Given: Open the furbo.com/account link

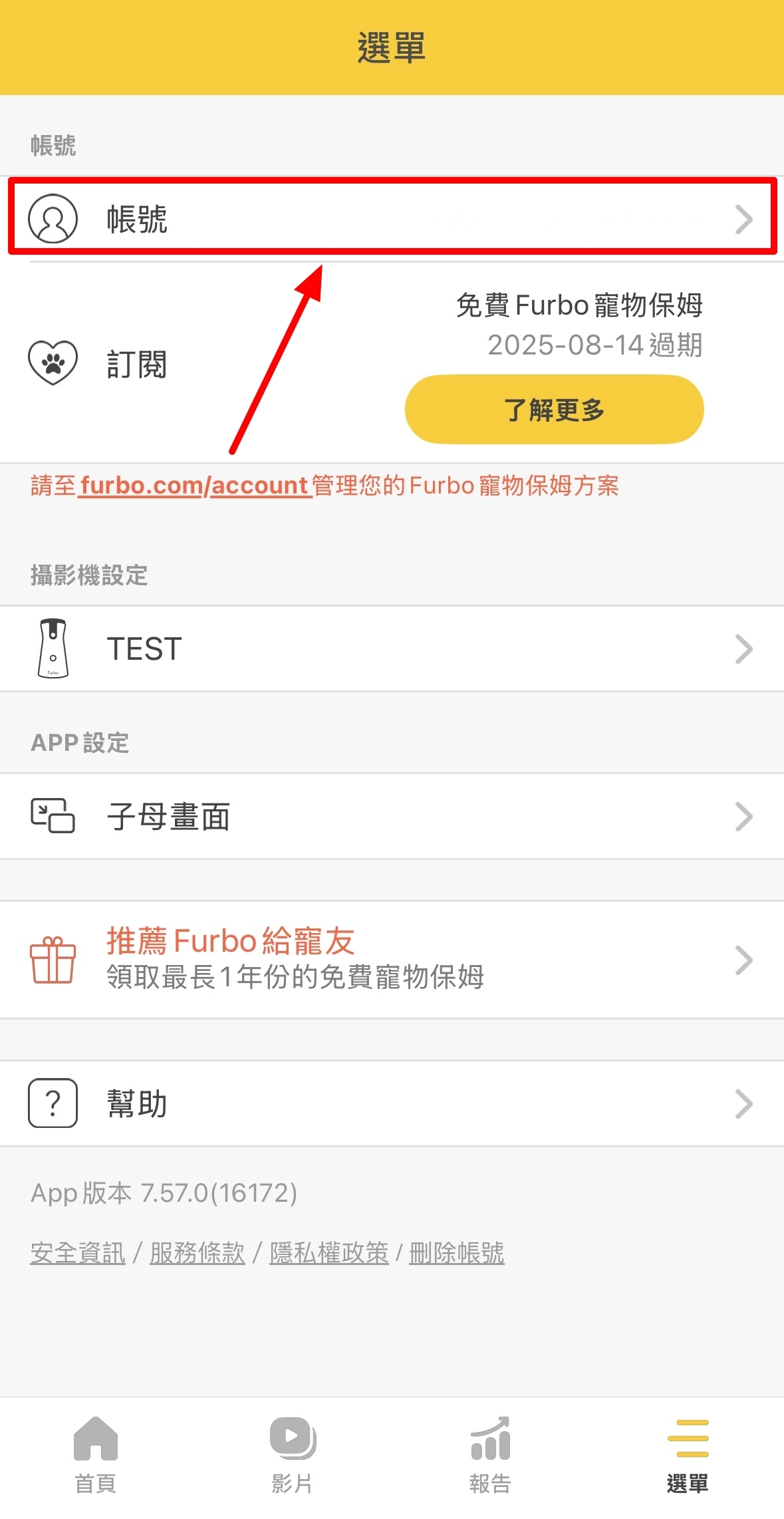Looking at the screenshot, I should click(194, 486).
